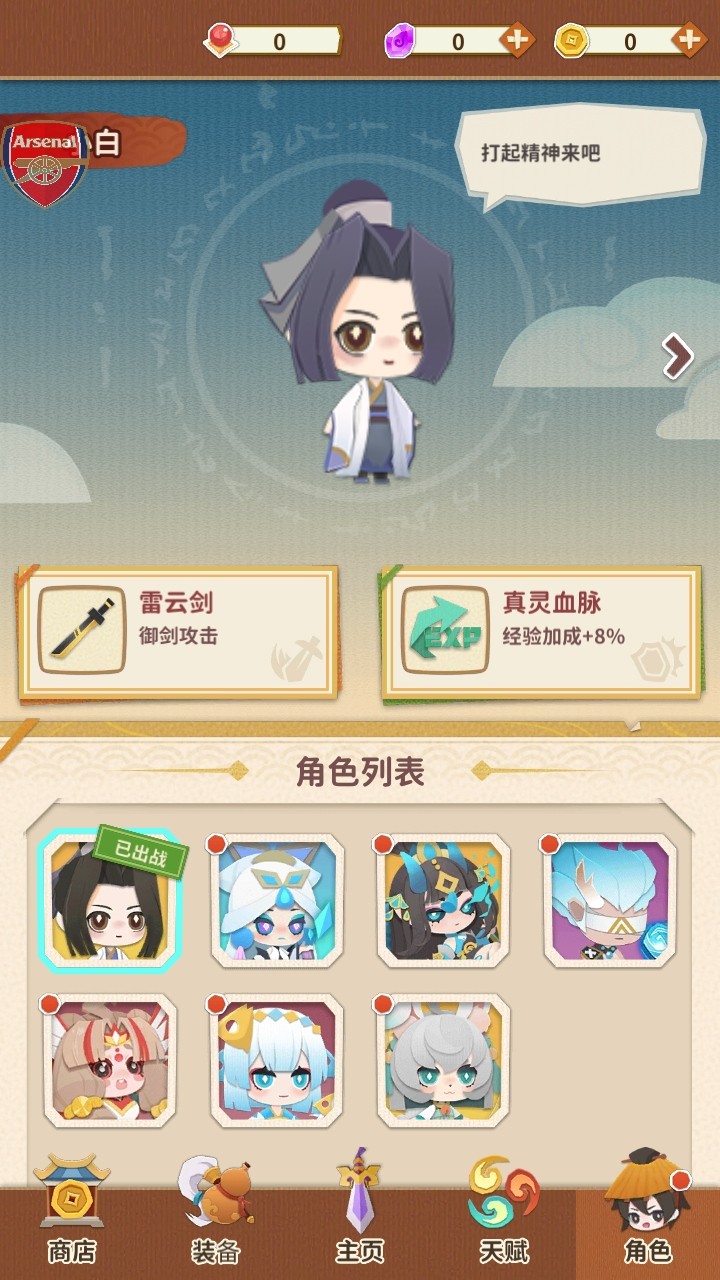
Task: Add gold coins with the plus button
Action: tap(688, 41)
